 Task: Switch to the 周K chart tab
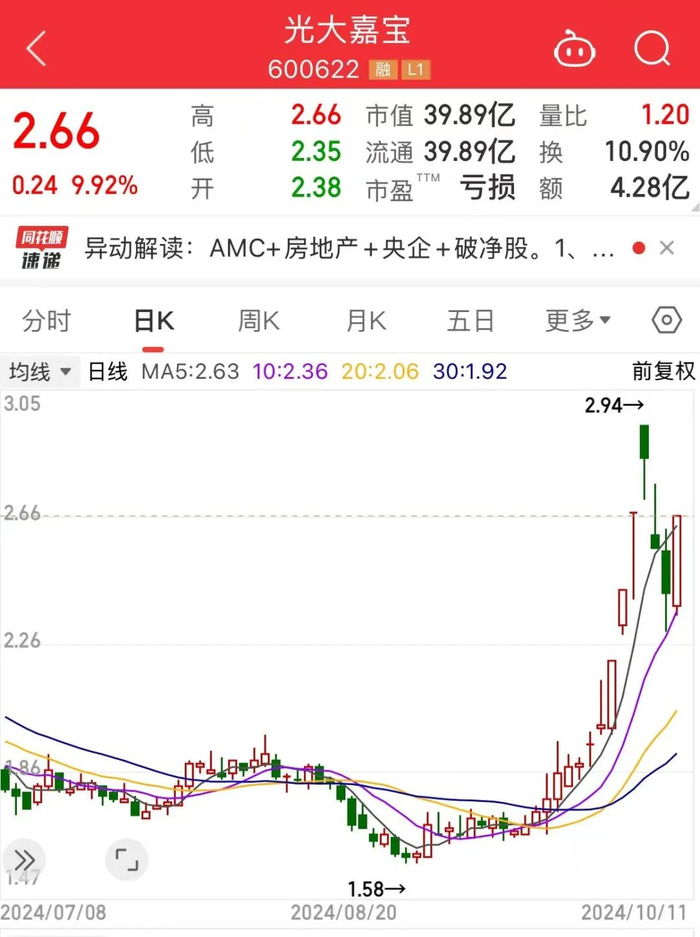258,321
